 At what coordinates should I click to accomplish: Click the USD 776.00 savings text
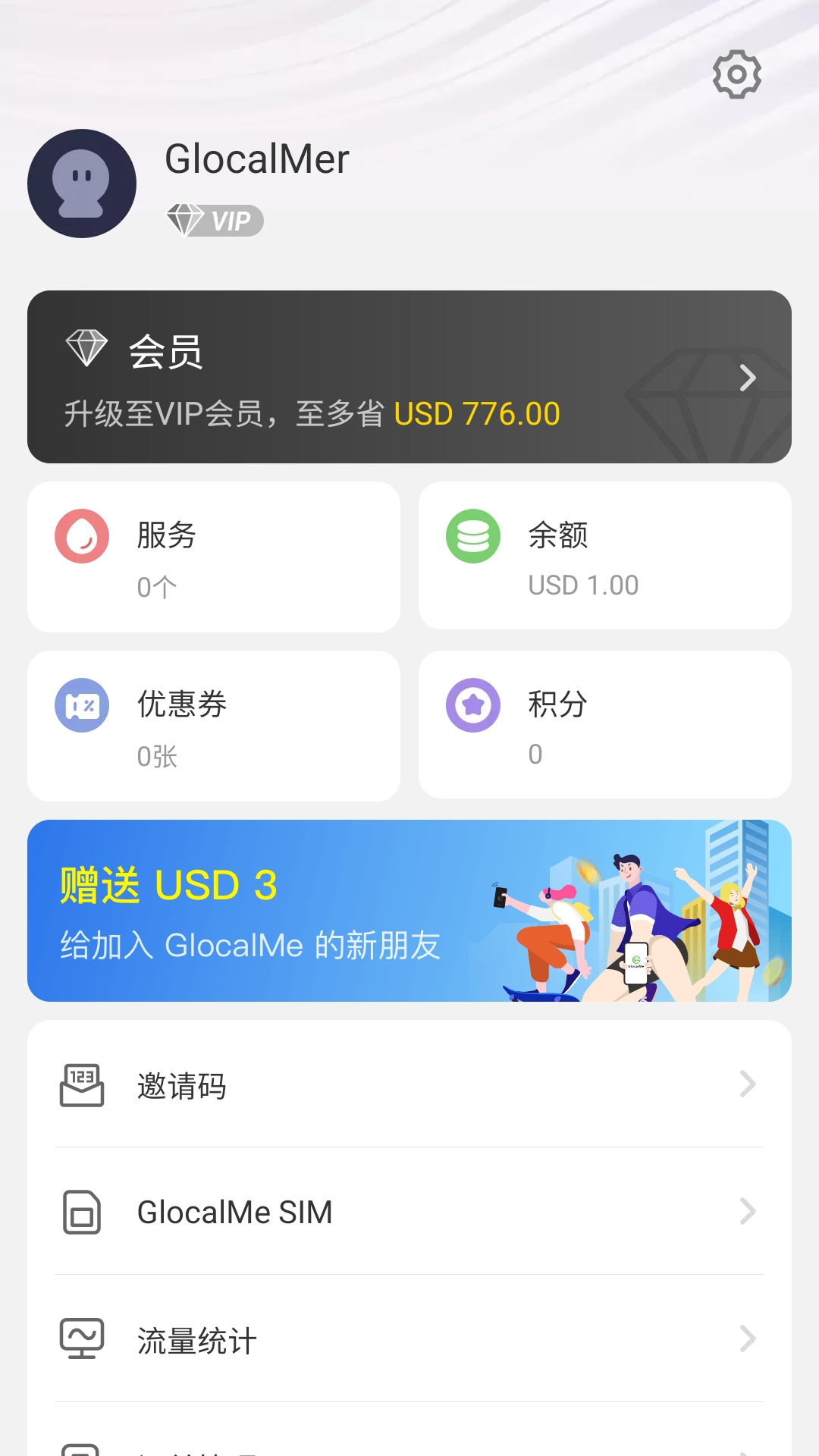click(476, 414)
